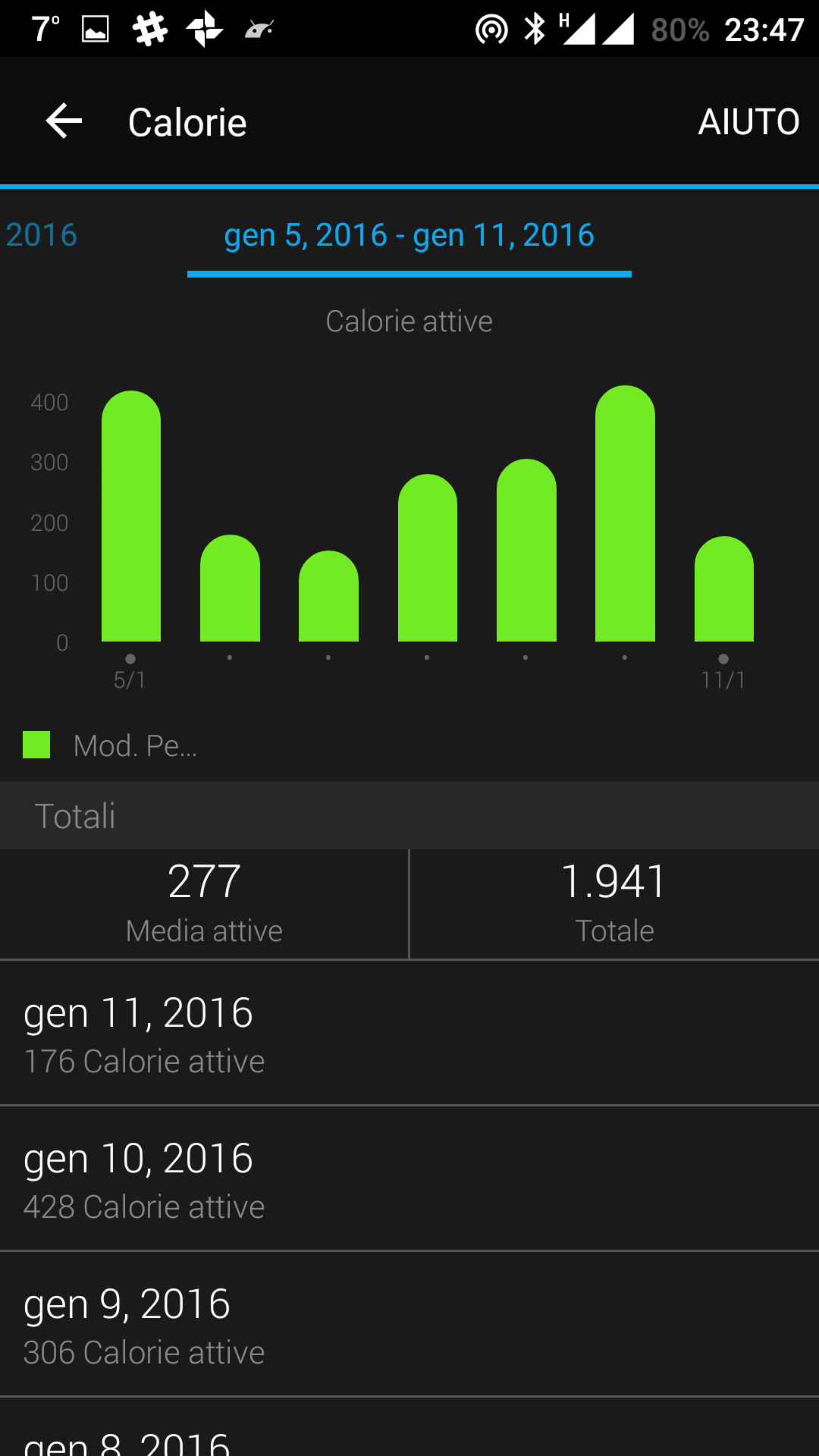Tap the bar above the 5/1 label

pos(131,516)
